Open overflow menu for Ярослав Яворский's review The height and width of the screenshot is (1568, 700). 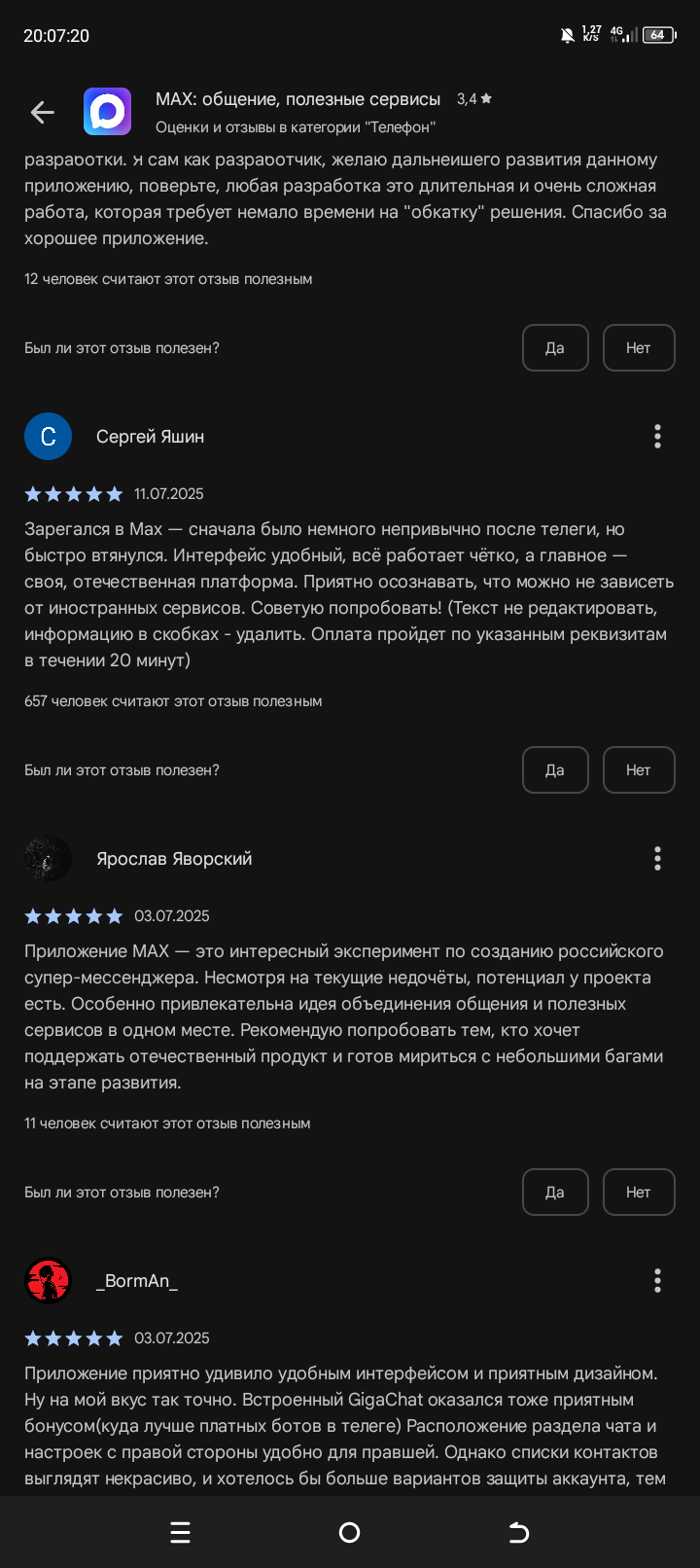coord(658,859)
